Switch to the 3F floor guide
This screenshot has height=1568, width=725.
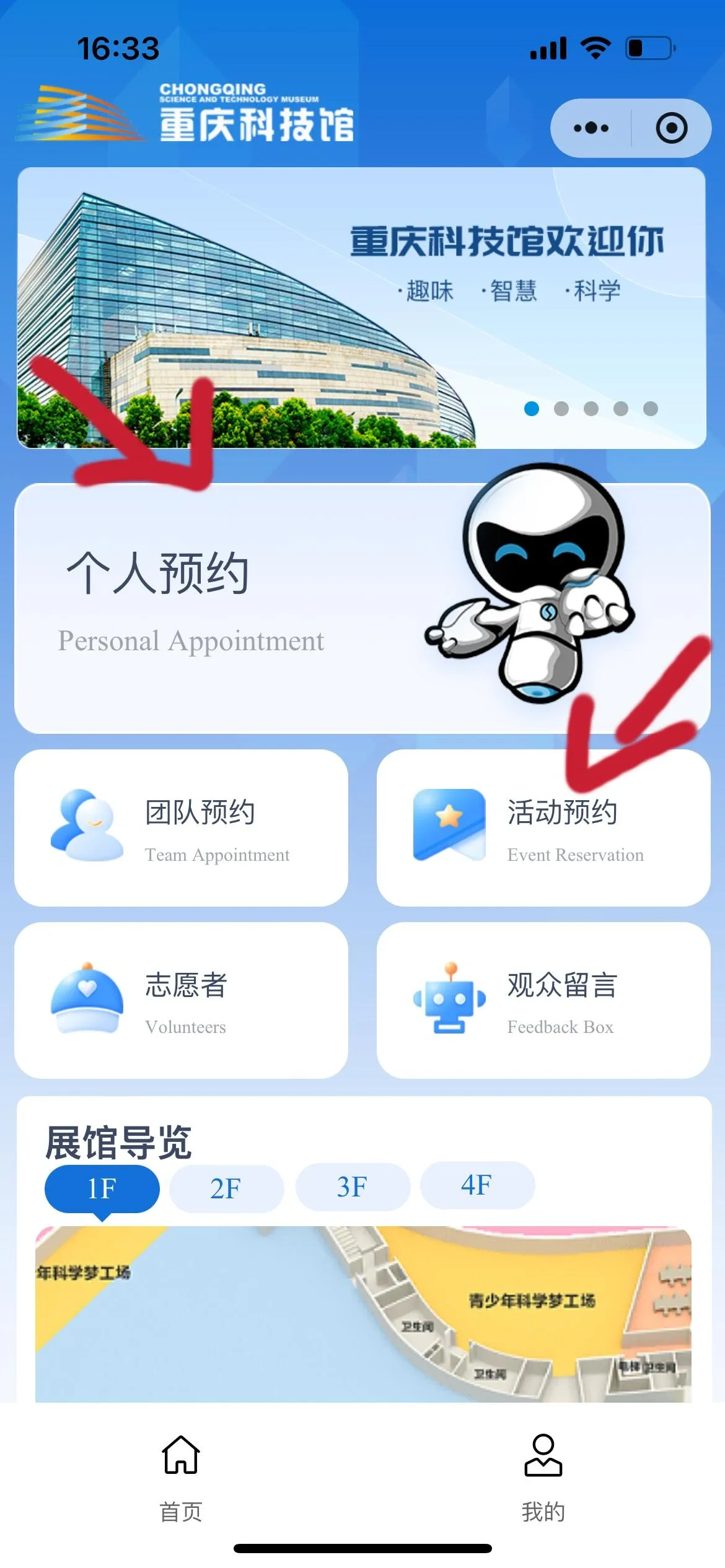[353, 1187]
